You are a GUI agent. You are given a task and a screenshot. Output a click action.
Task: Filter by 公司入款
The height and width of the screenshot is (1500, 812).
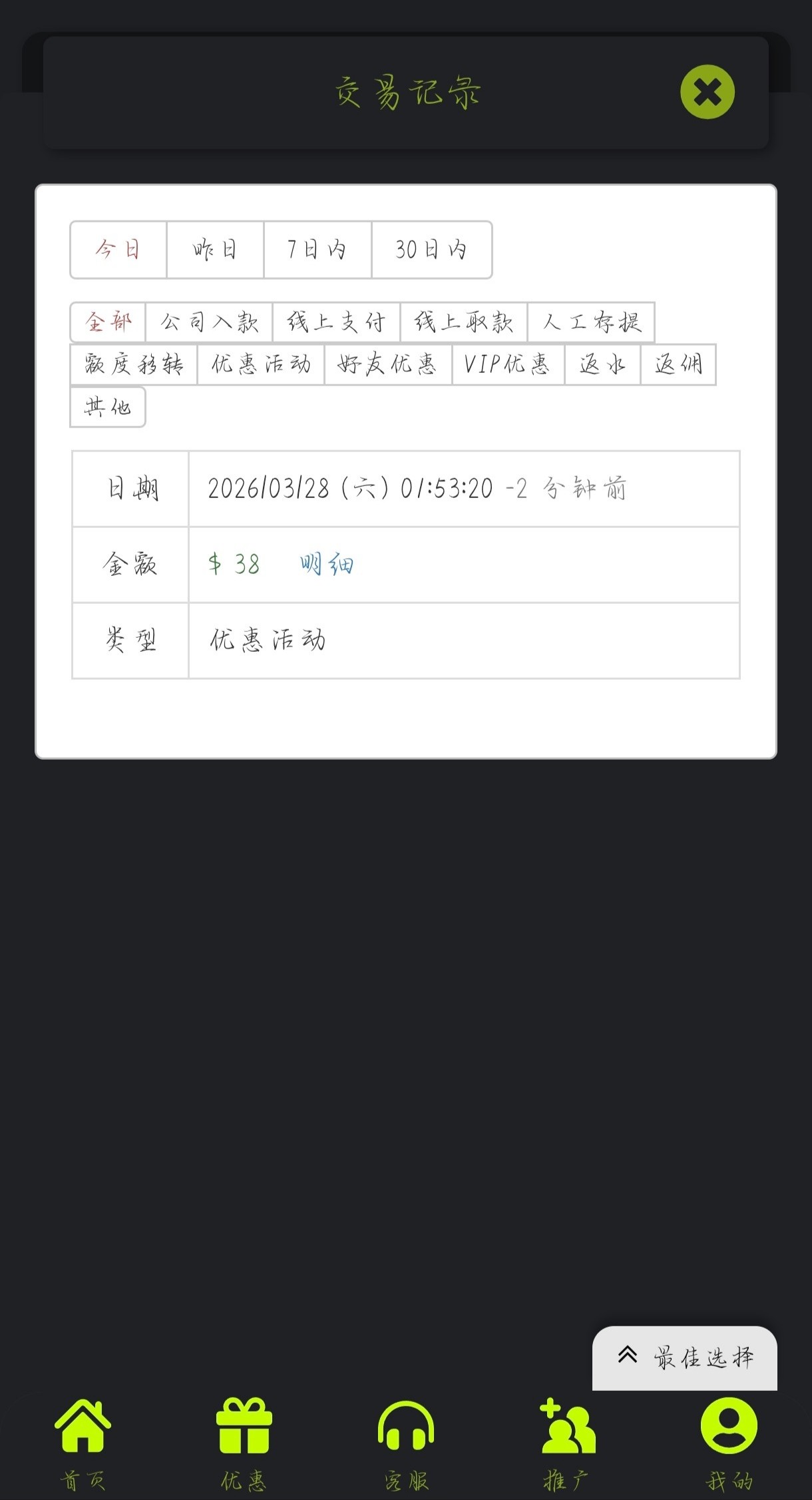(x=209, y=322)
